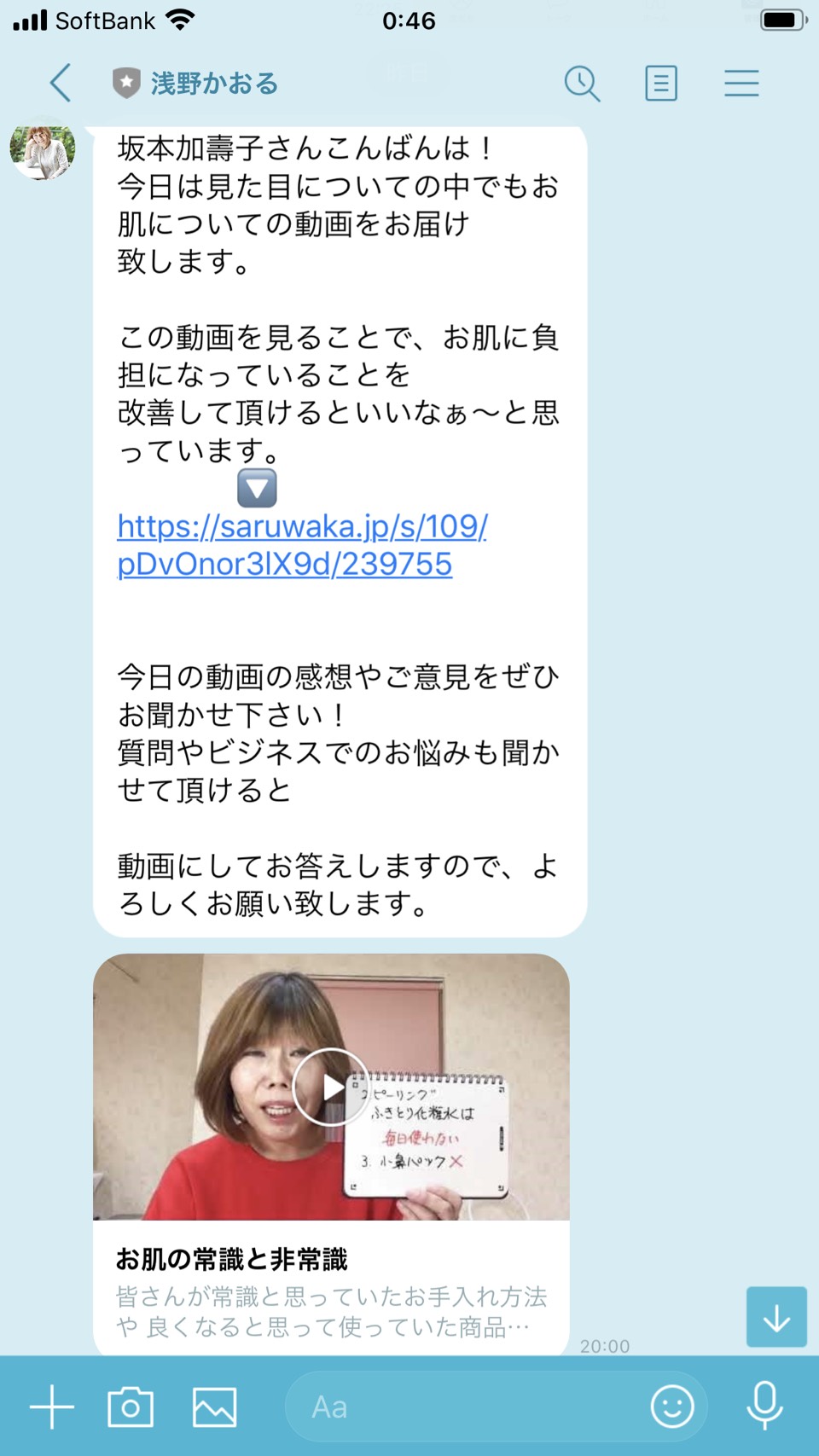Open the chat hamburger menu
This screenshot has width=819, height=1456.
coord(741,84)
